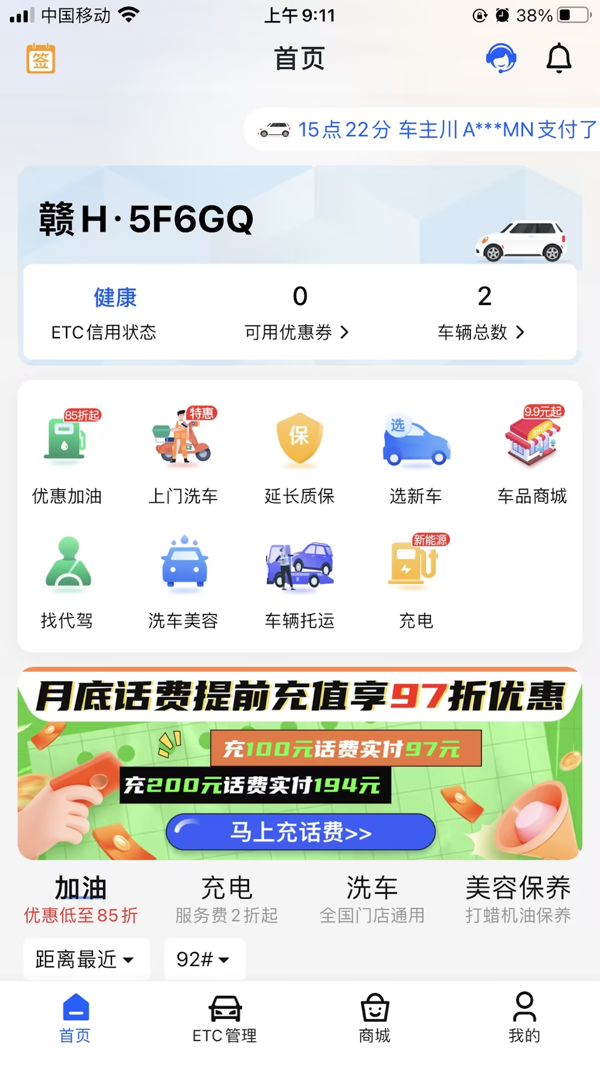
Task: Open 优惠加油 discount fueling service
Action: coord(67,455)
